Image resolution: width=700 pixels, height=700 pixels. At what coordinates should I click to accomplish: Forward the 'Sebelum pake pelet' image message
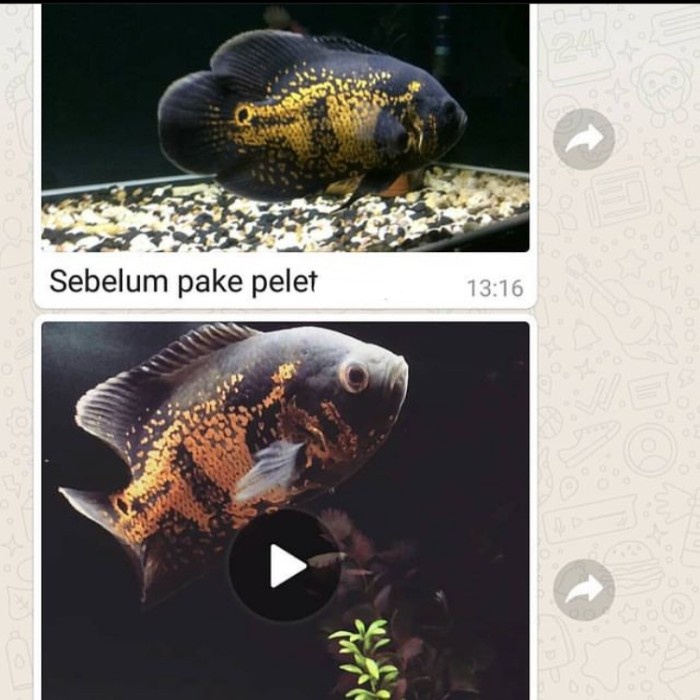(584, 139)
